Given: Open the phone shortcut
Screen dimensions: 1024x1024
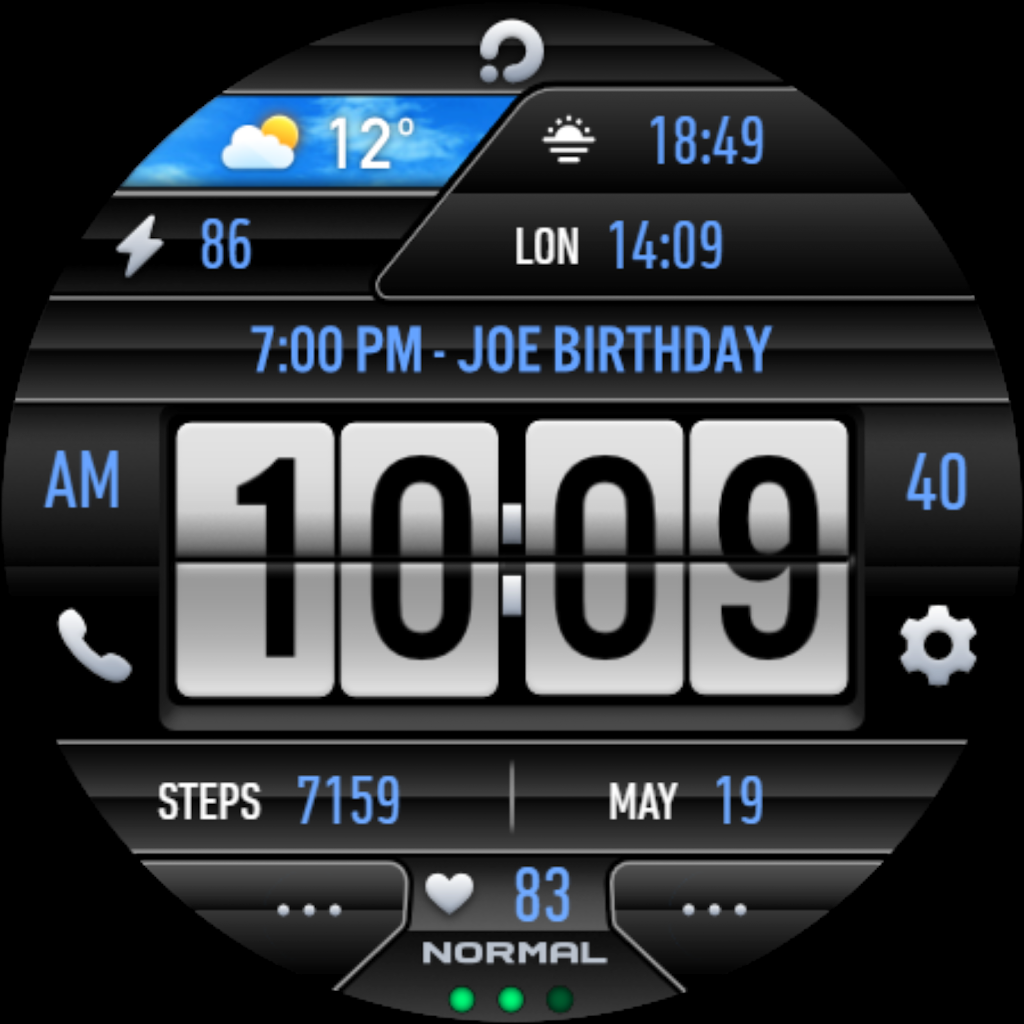Looking at the screenshot, I should 94,646.
